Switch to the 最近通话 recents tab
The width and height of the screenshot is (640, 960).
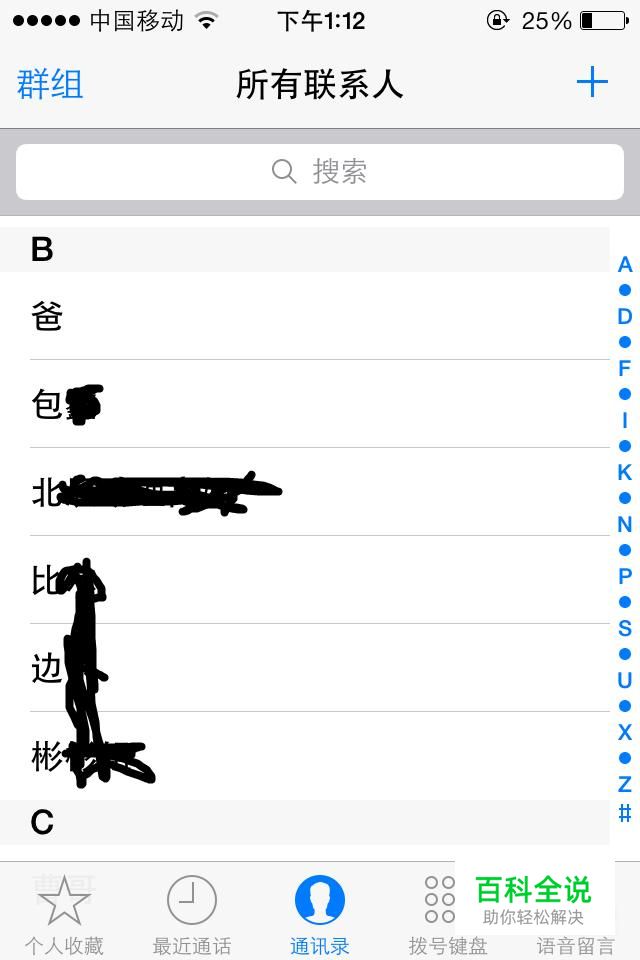(x=191, y=912)
